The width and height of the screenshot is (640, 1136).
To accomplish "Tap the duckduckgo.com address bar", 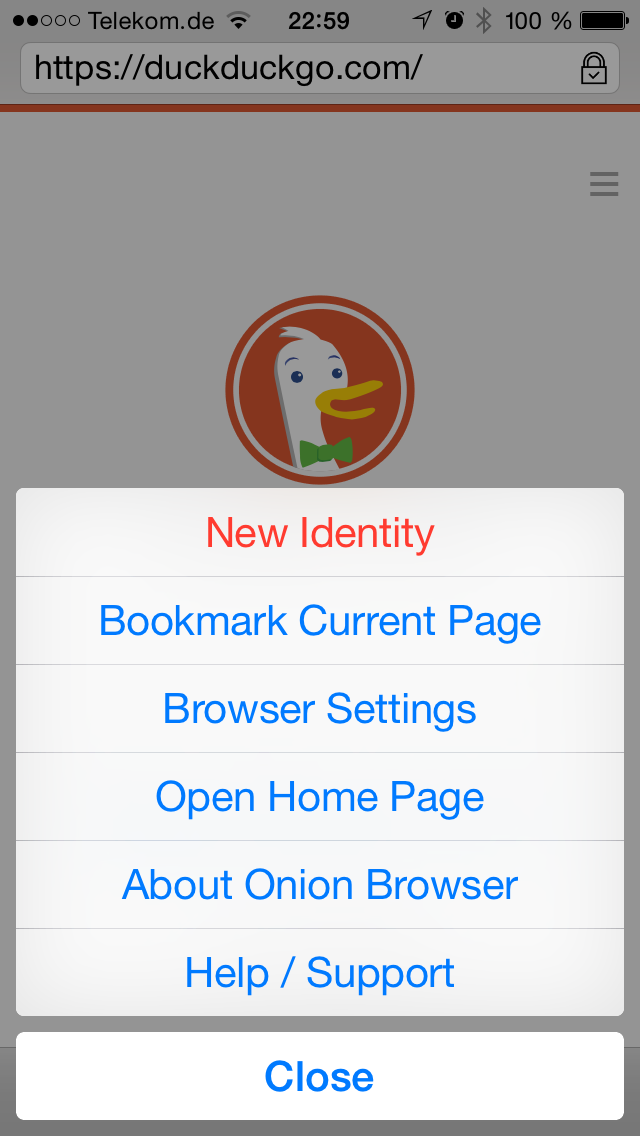I will point(320,68).
